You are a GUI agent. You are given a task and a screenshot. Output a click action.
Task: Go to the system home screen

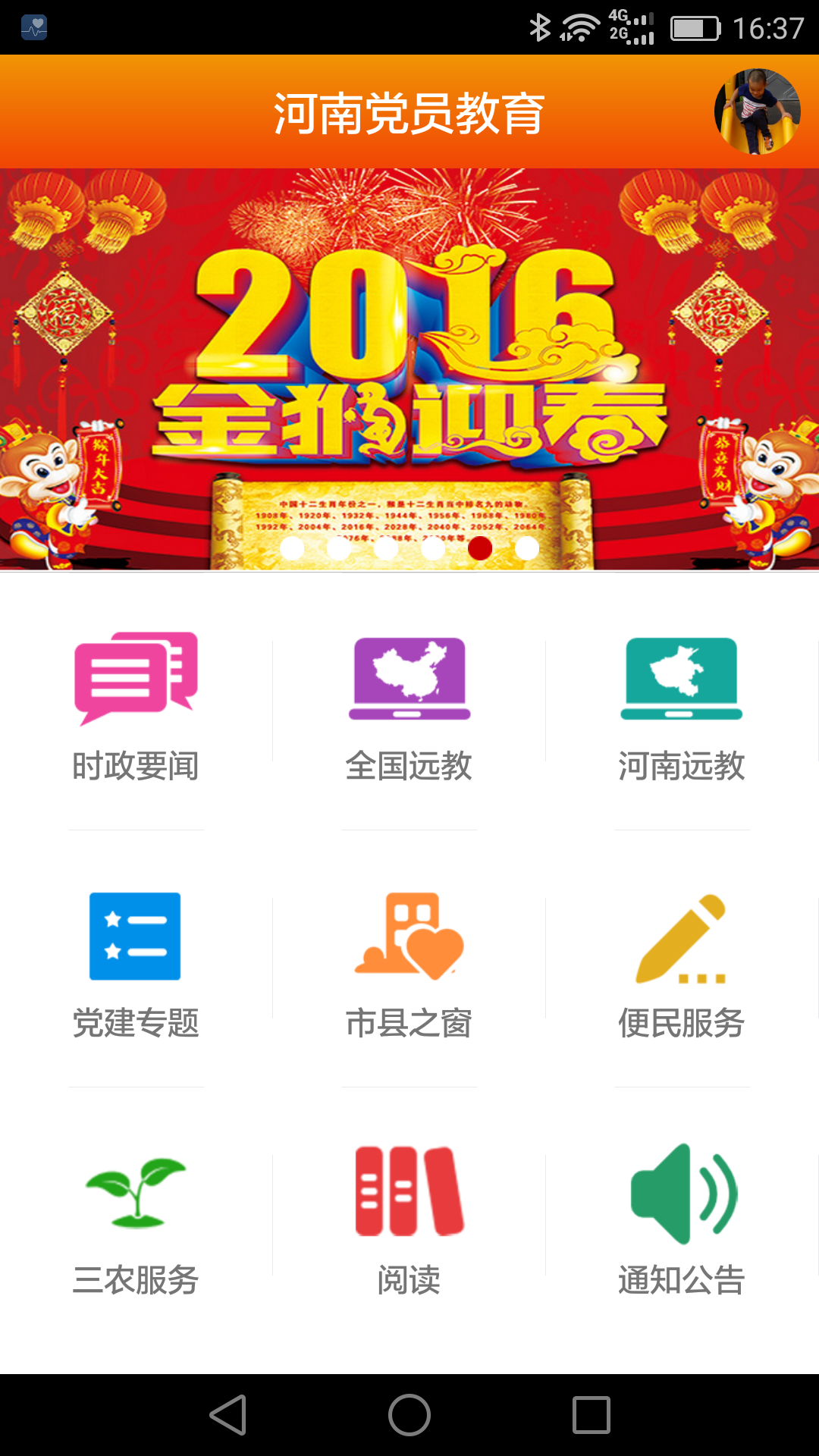coord(409,1415)
